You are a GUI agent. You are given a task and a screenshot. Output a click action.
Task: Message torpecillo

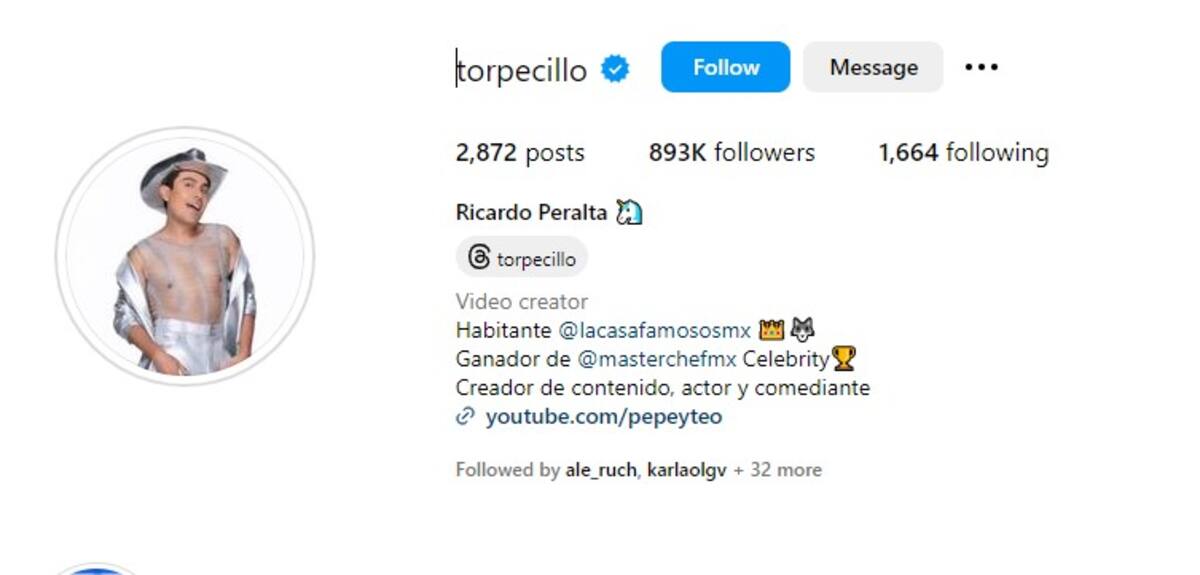pos(873,67)
